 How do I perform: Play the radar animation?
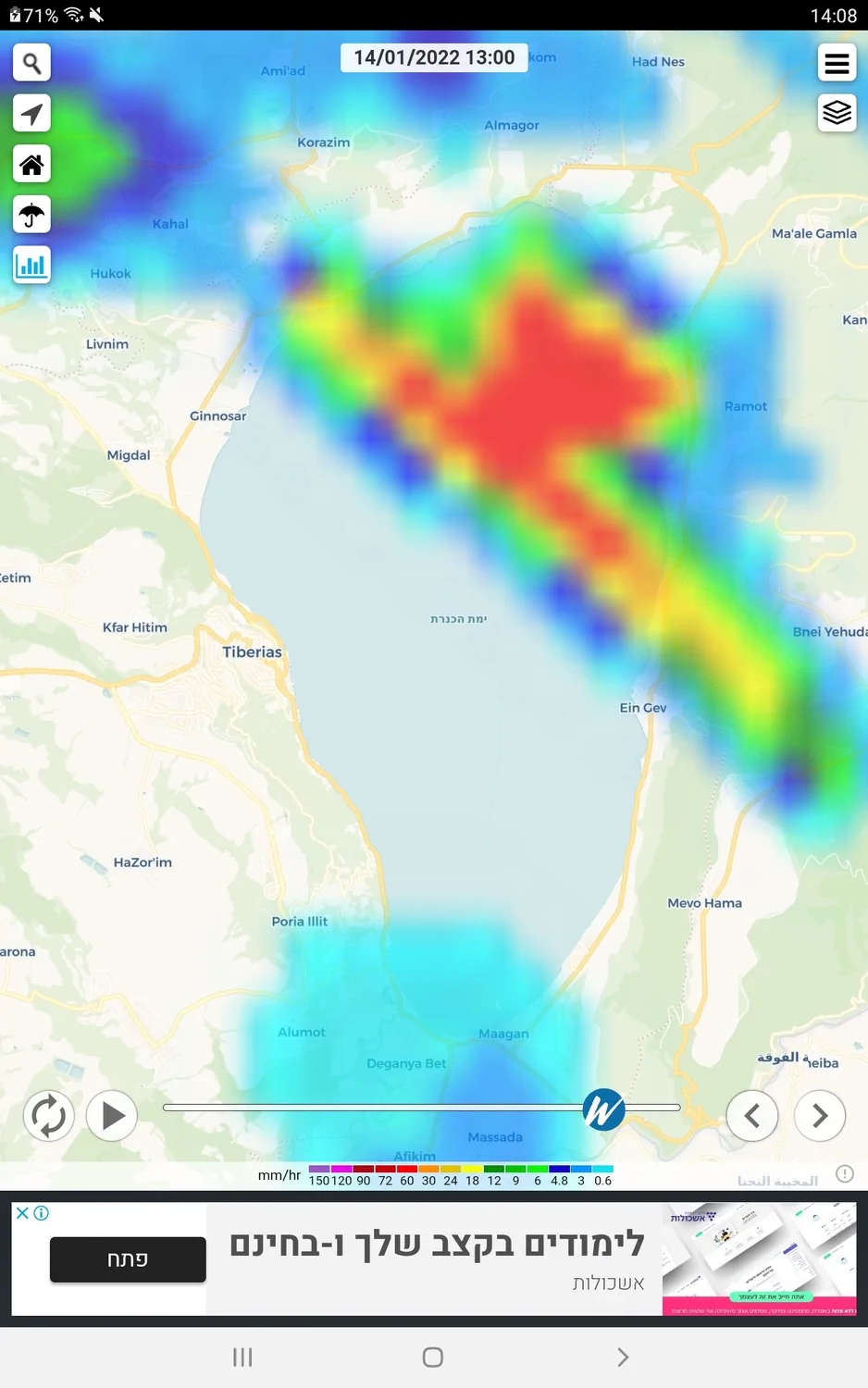pyautogui.click(x=112, y=1115)
